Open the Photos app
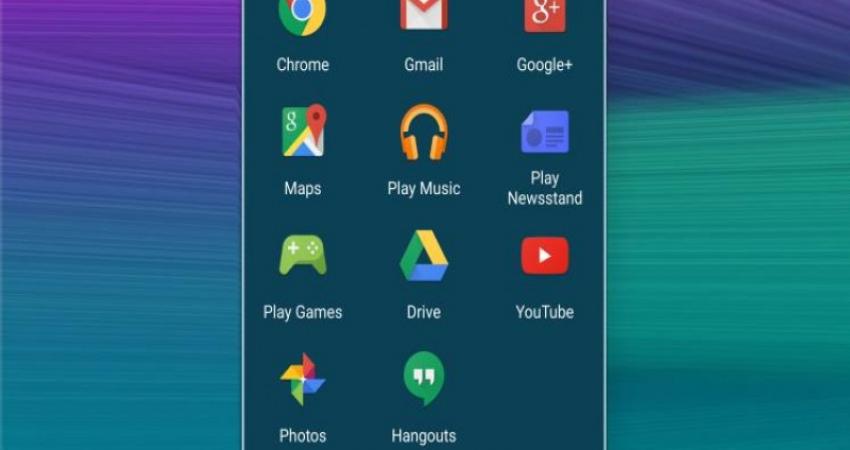This screenshot has height=450, width=850. (x=303, y=380)
